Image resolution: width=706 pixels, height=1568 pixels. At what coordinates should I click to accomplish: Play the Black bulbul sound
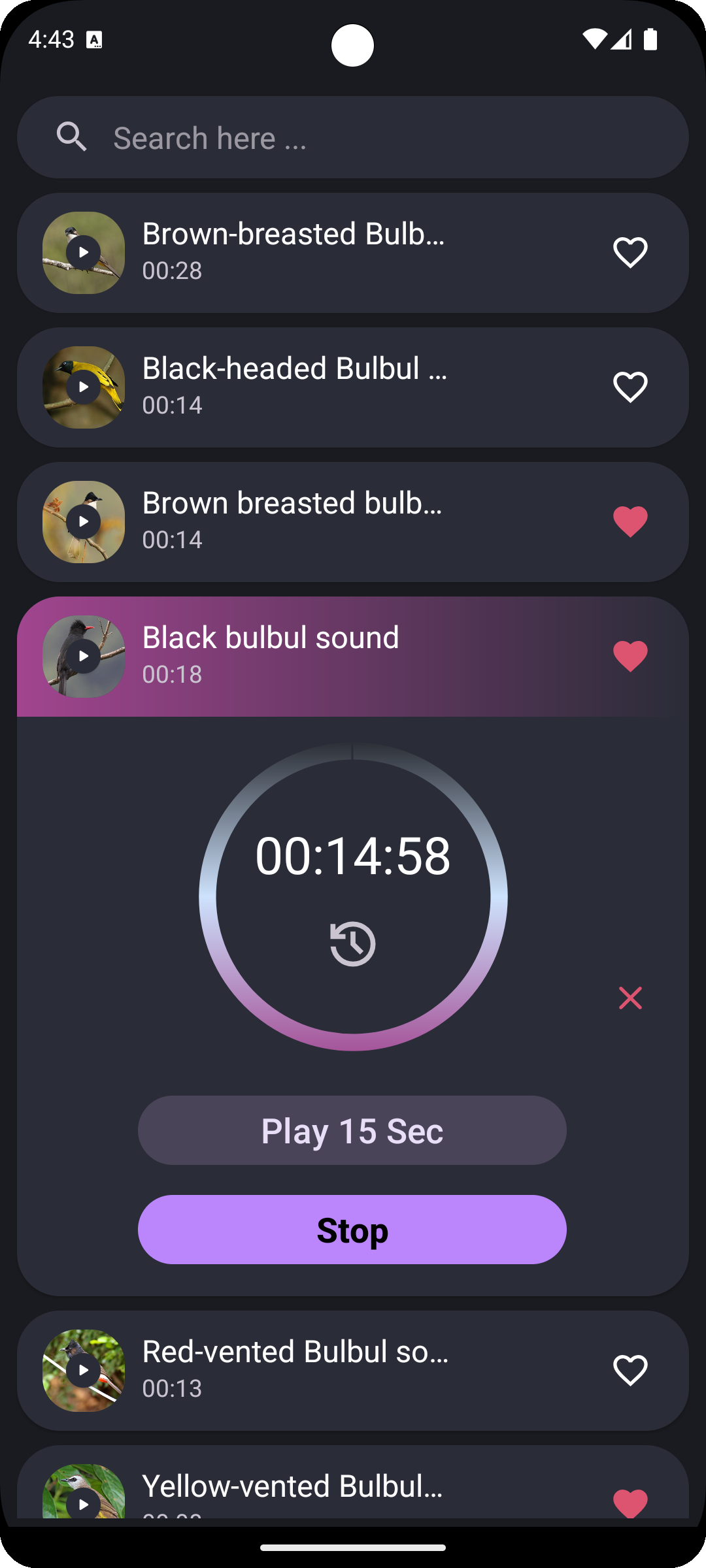84,656
